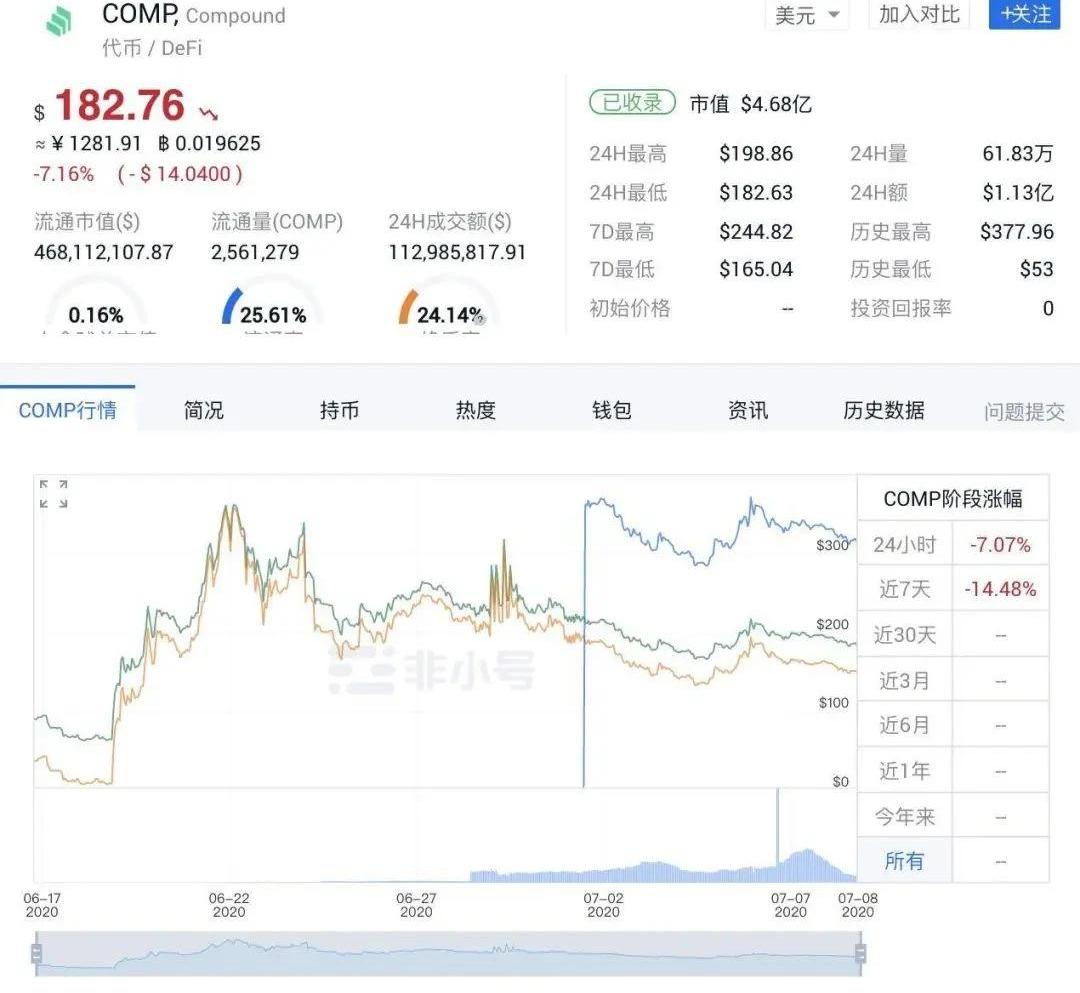Select the 近6月 range
Screen dimensions: 1080x993
point(904,726)
